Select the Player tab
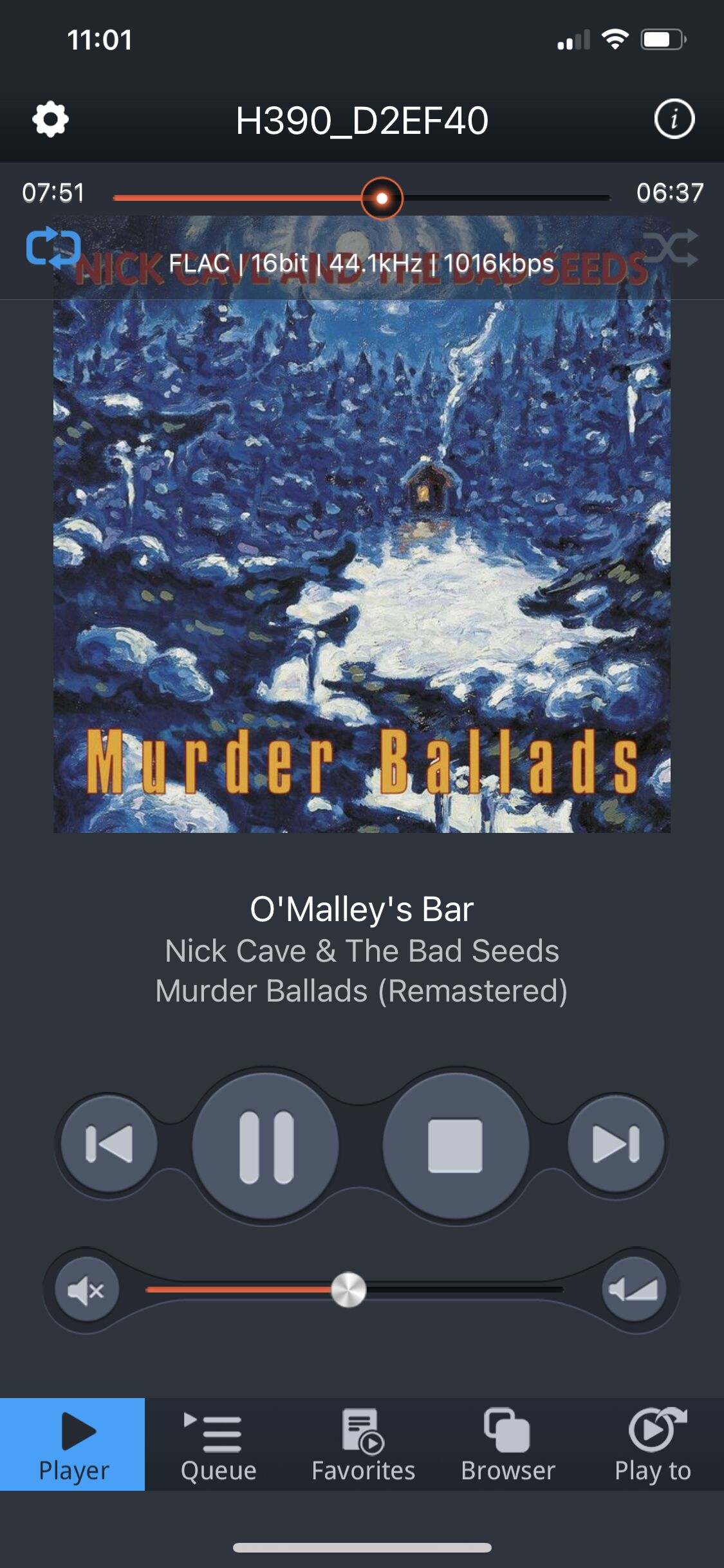 coord(73,1445)
